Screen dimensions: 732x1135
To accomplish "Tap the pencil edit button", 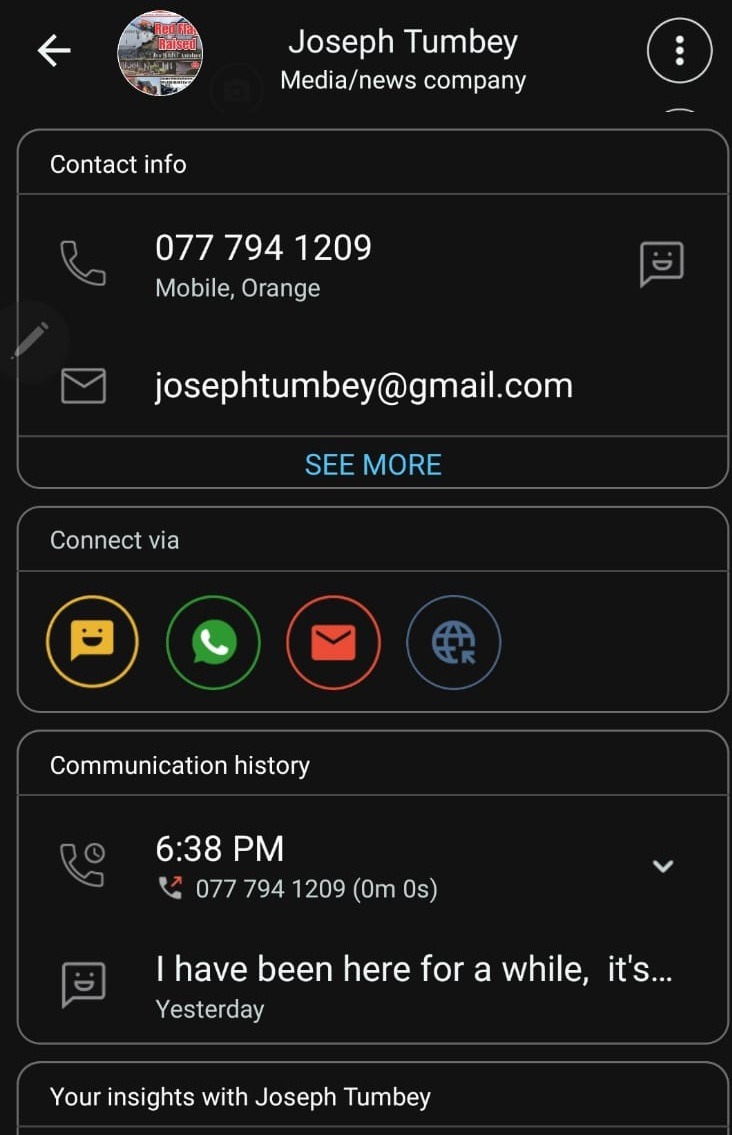I will [30, 341].
